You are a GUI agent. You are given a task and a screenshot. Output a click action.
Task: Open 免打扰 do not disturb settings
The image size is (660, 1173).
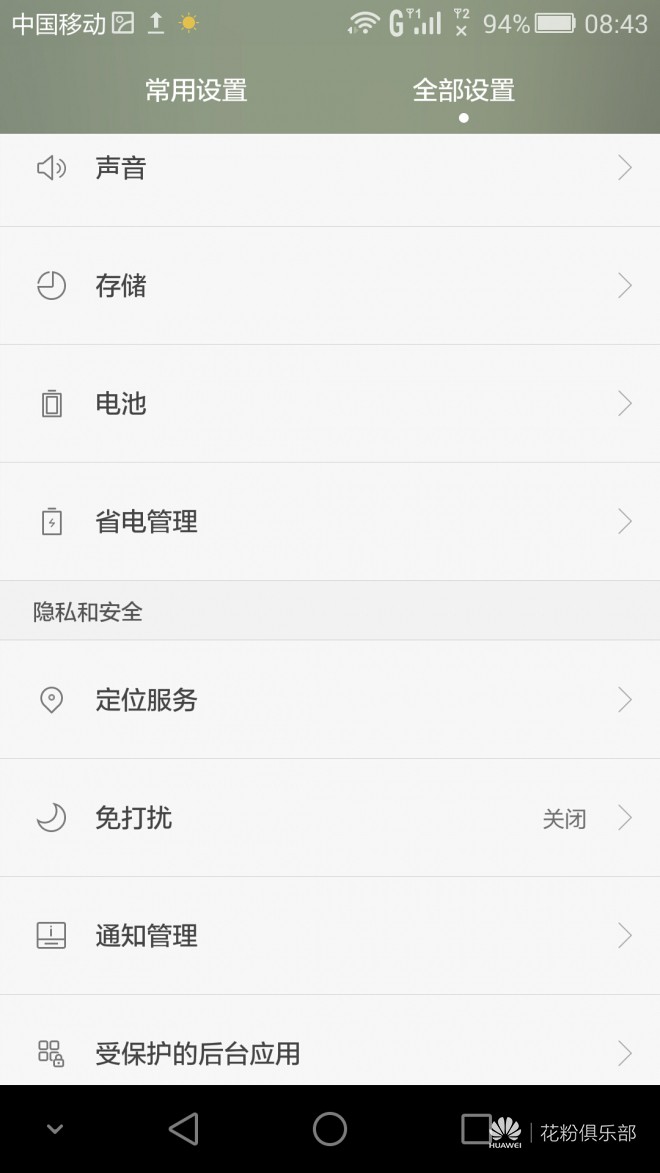330,818
